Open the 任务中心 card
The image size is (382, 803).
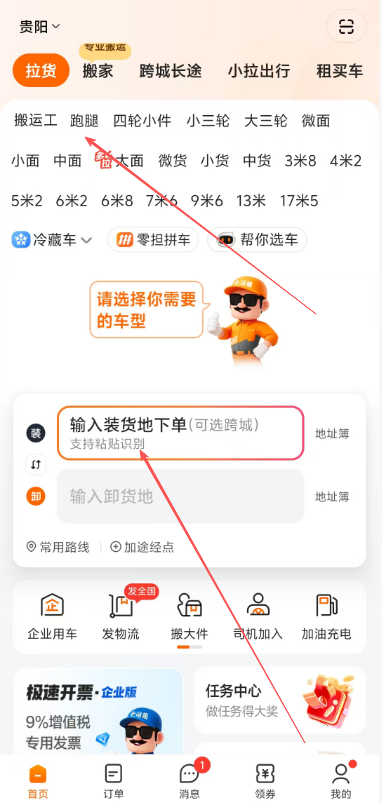(x=280, y=700)
